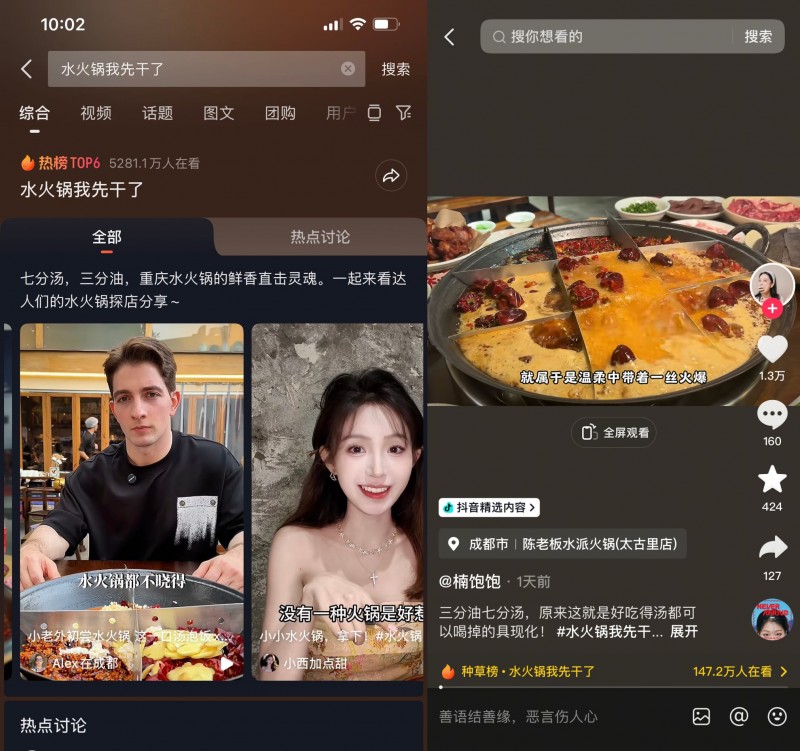Expand the caption with 展开
The height and width of the screenshot is (751, 800).
(684, 631)
